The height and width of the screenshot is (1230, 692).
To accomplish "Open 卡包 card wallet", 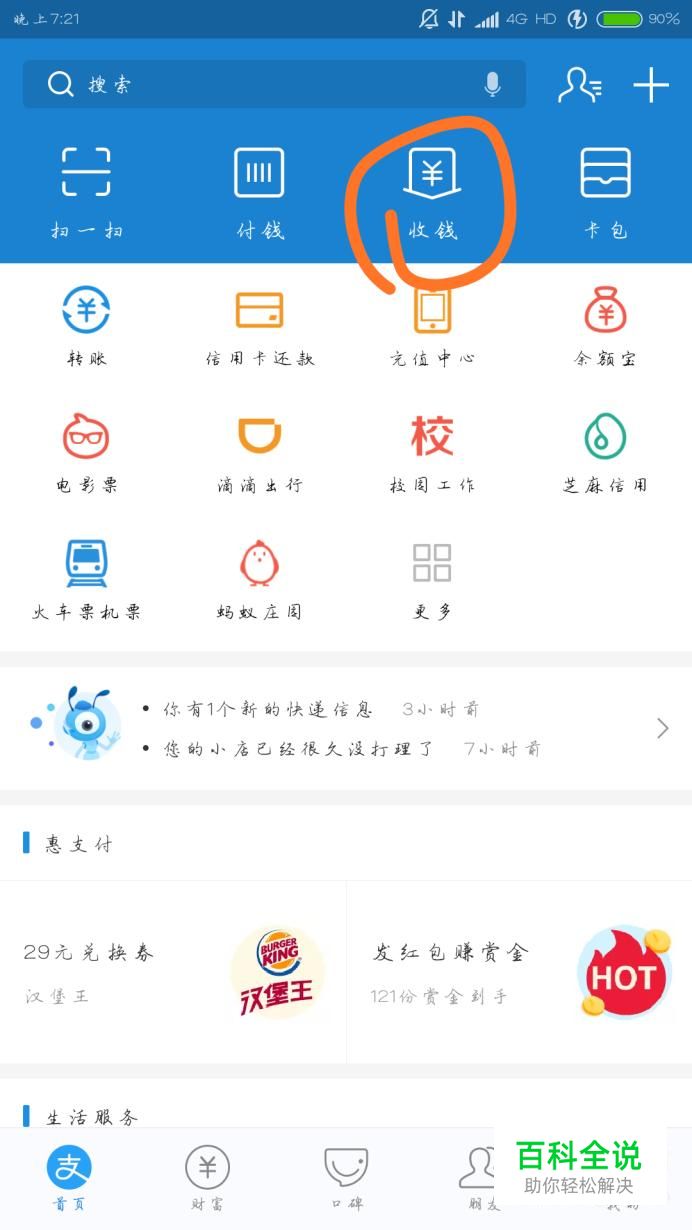I will point(606,190).
